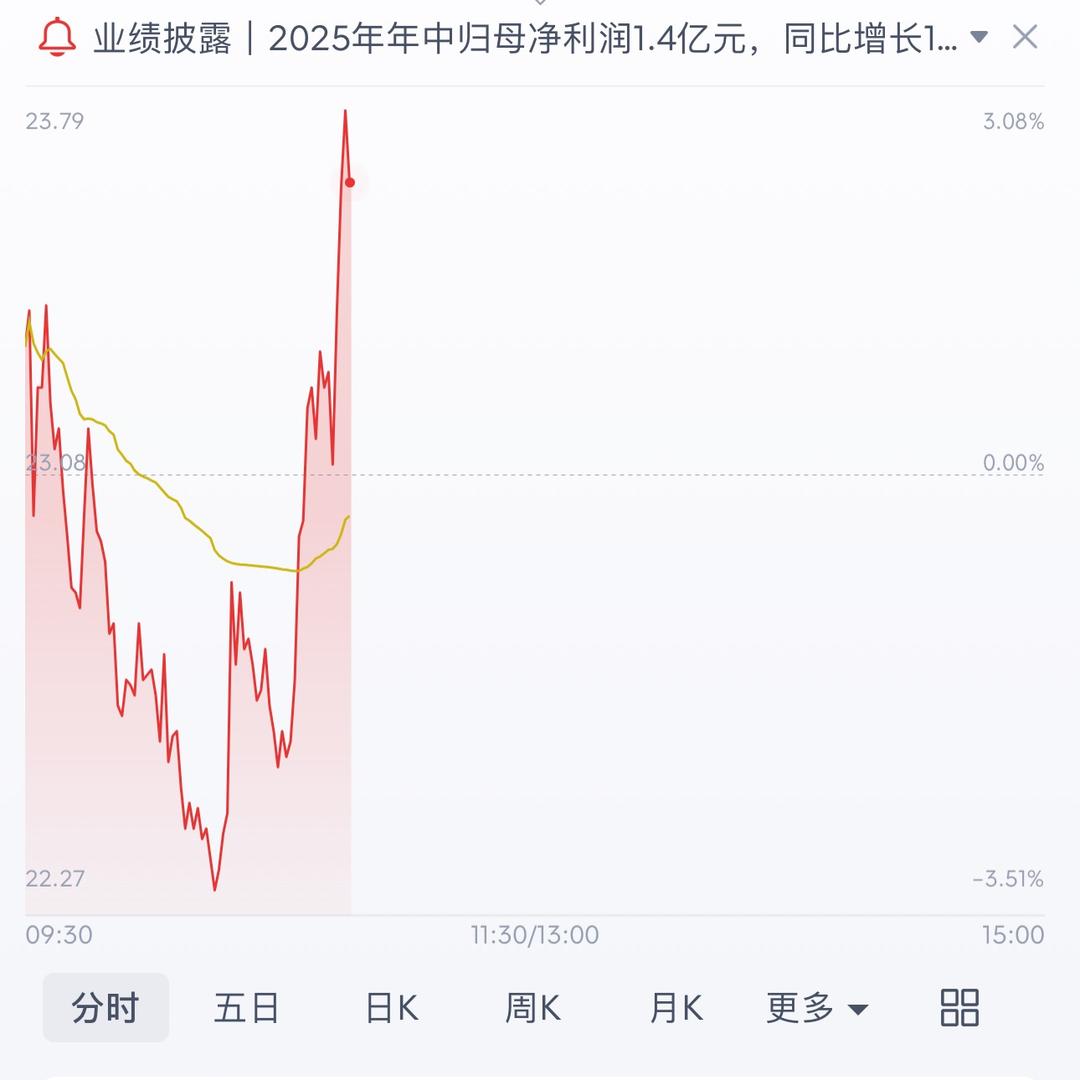Screen dimensions: 1080x1080
Task: Open the chart grid layout icon
Action: 959,1008
